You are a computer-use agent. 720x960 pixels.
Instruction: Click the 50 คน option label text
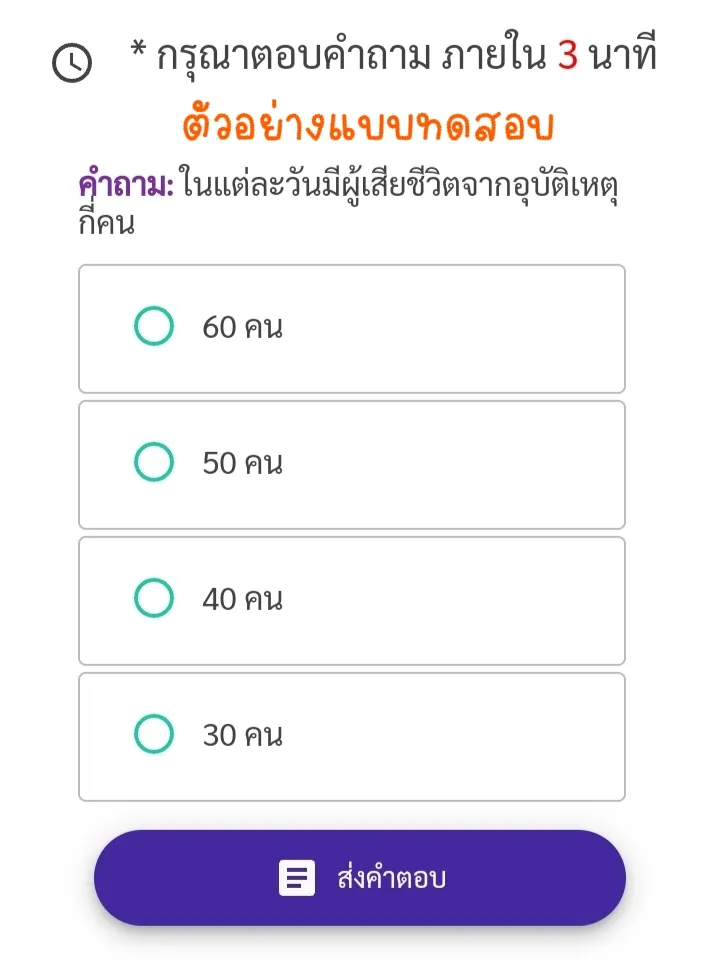pos(242,462)
